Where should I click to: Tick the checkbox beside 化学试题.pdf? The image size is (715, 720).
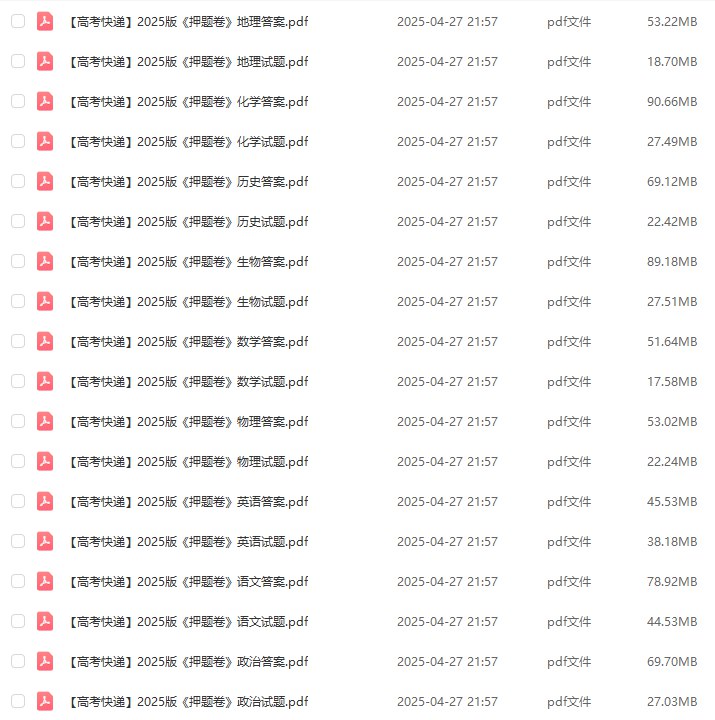click(18, 141)
